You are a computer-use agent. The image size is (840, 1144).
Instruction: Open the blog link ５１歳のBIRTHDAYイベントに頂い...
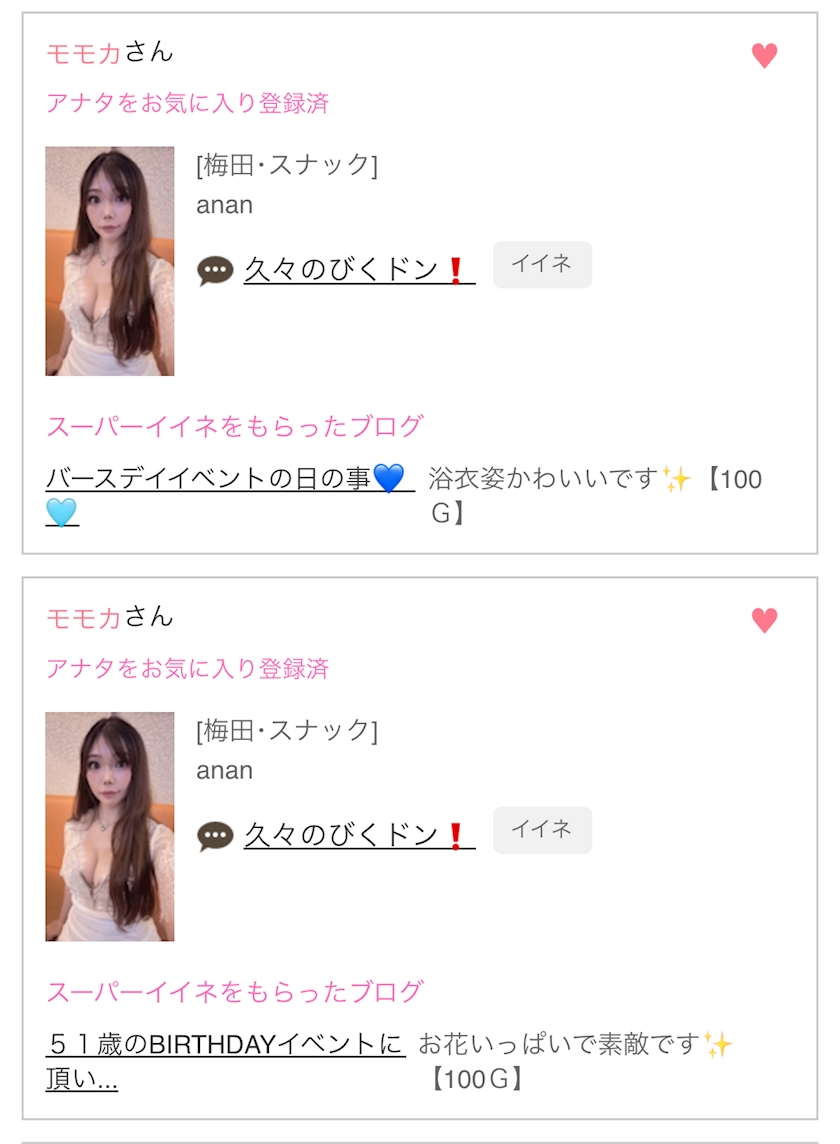(x=225, y=1045)
